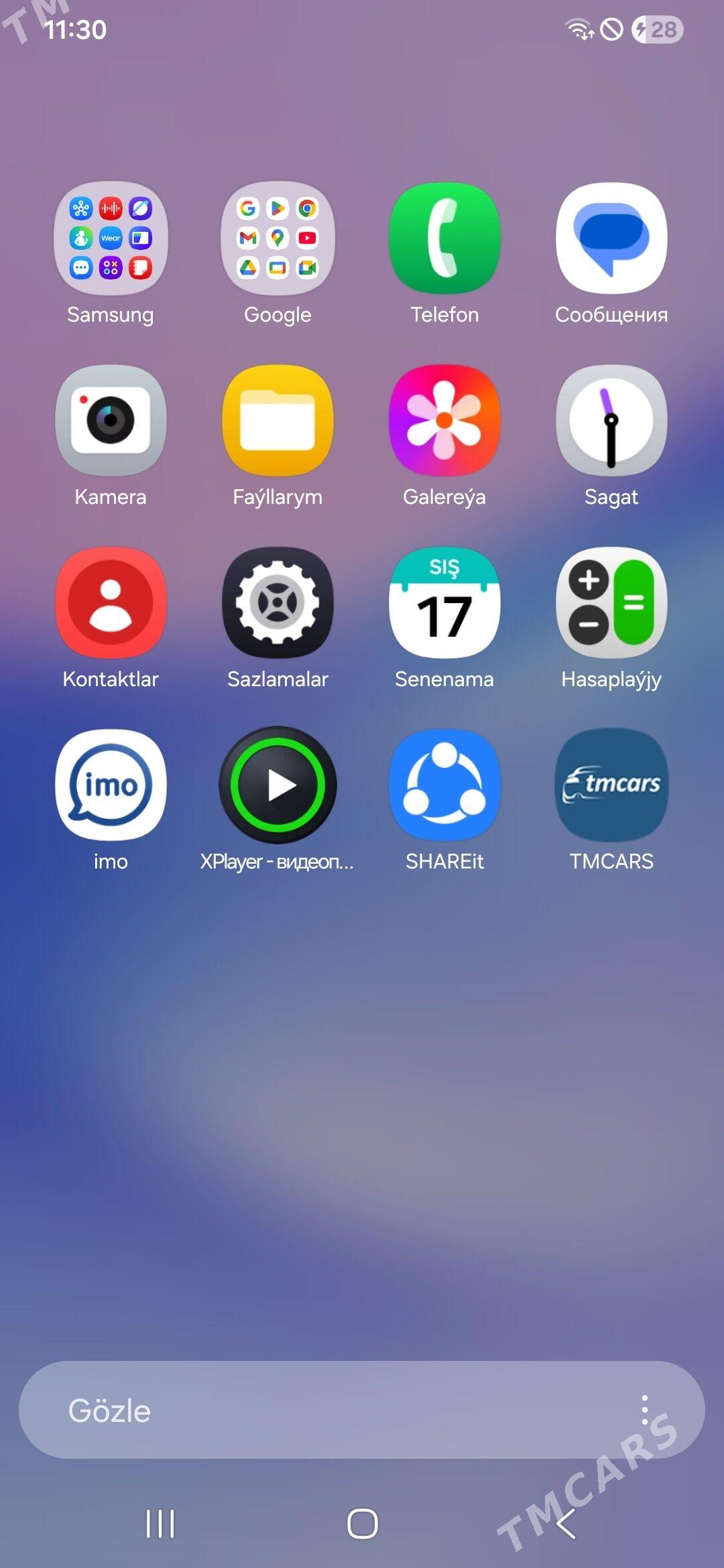Tap the Gözle search field

[322, 1410]
